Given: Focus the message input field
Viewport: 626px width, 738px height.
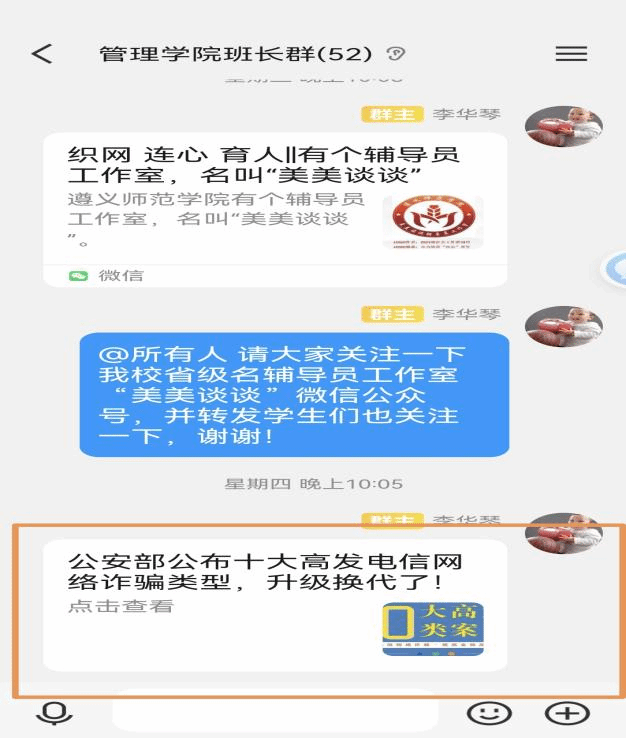Looking at the screenshot, I should tap(275, 713).
